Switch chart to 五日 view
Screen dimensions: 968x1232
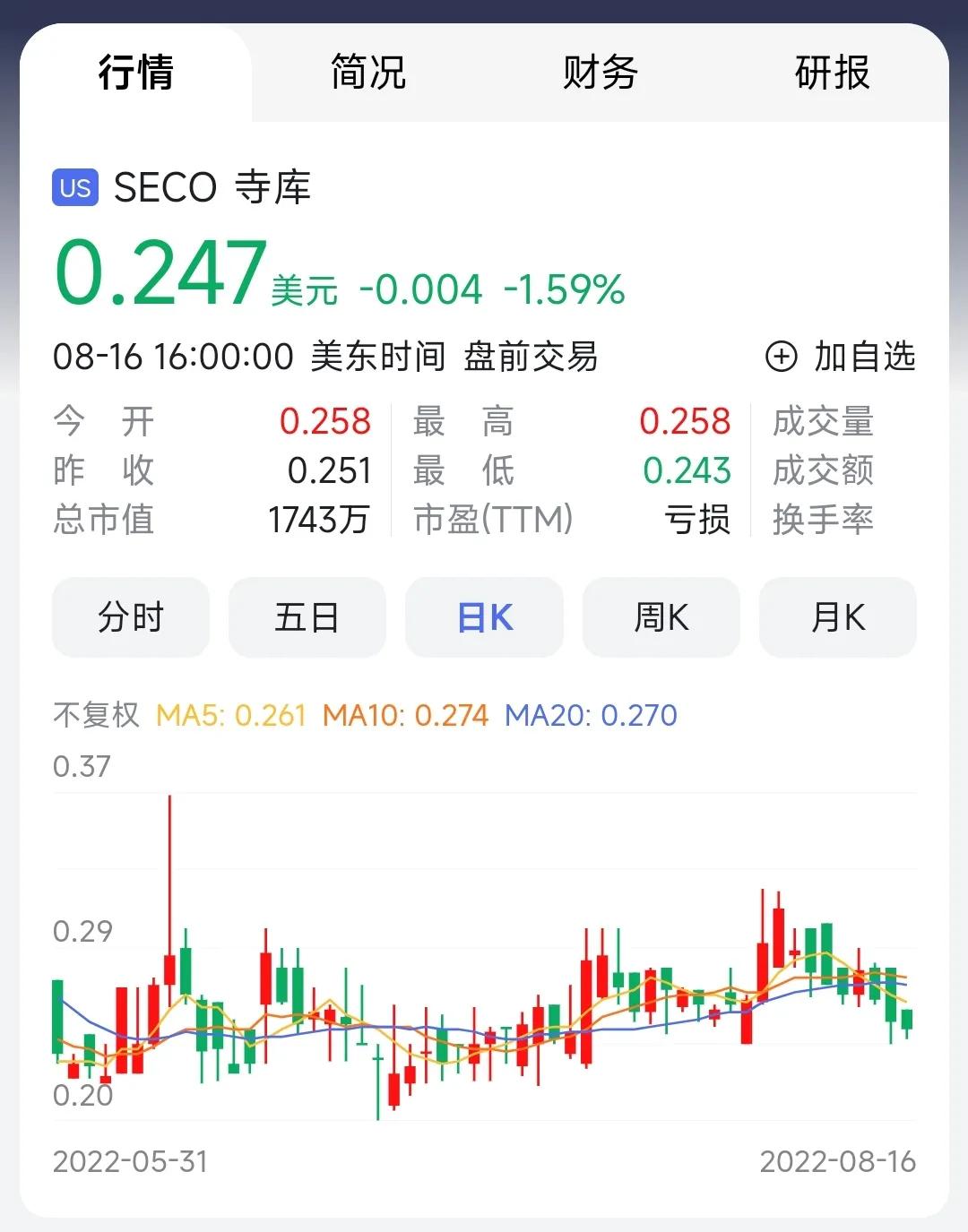pos(307,617)
